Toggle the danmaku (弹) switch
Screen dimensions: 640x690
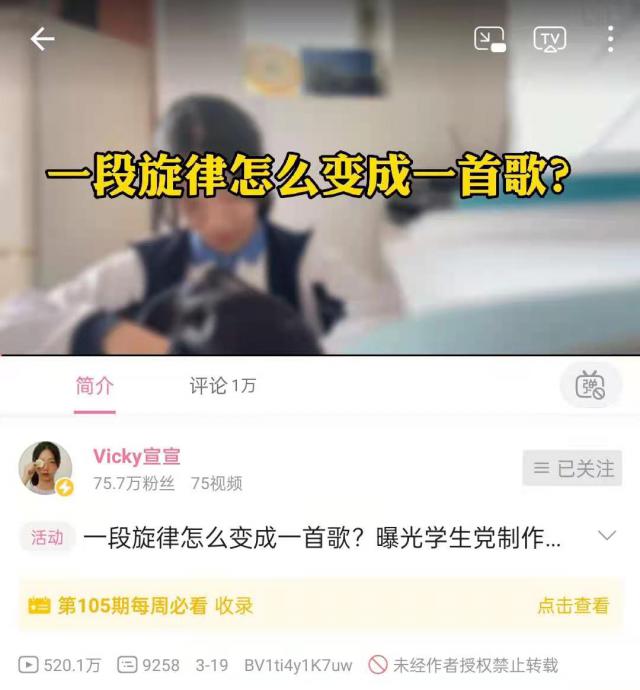[591, 385]
